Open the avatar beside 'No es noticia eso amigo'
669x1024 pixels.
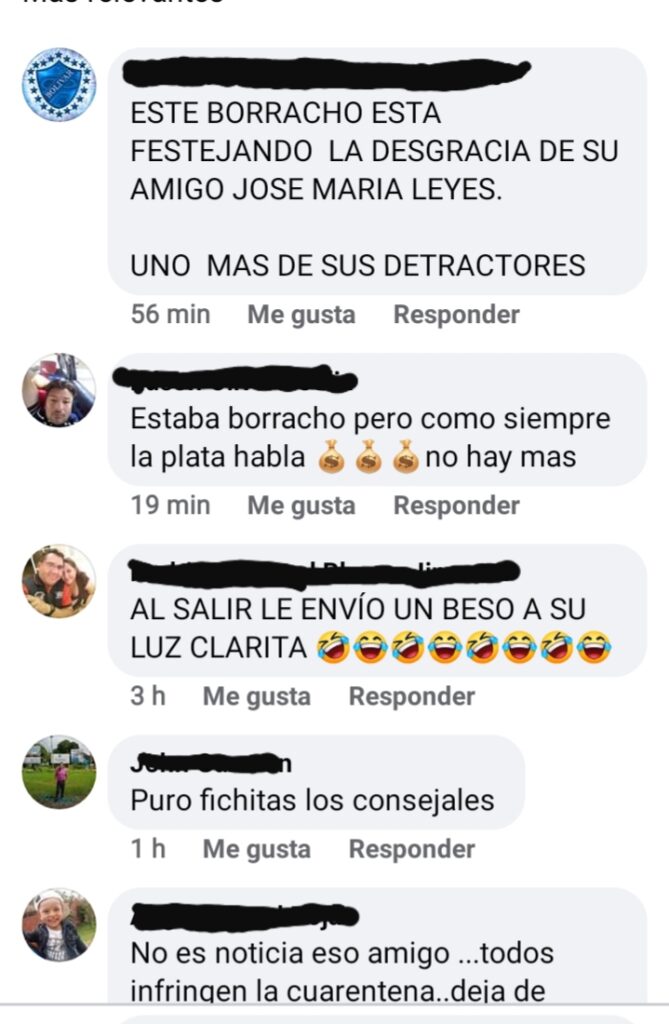(59, 925)
